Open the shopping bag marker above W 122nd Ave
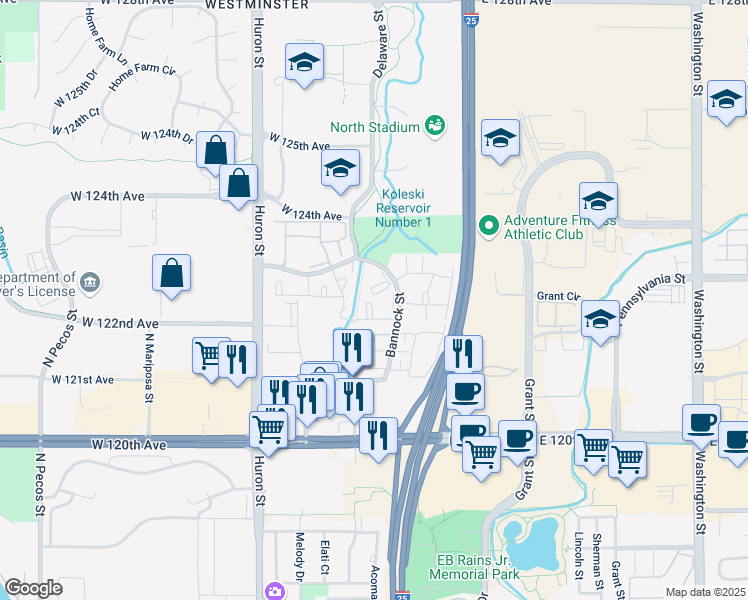The image size is (748, 600). (x=172, y=277)
